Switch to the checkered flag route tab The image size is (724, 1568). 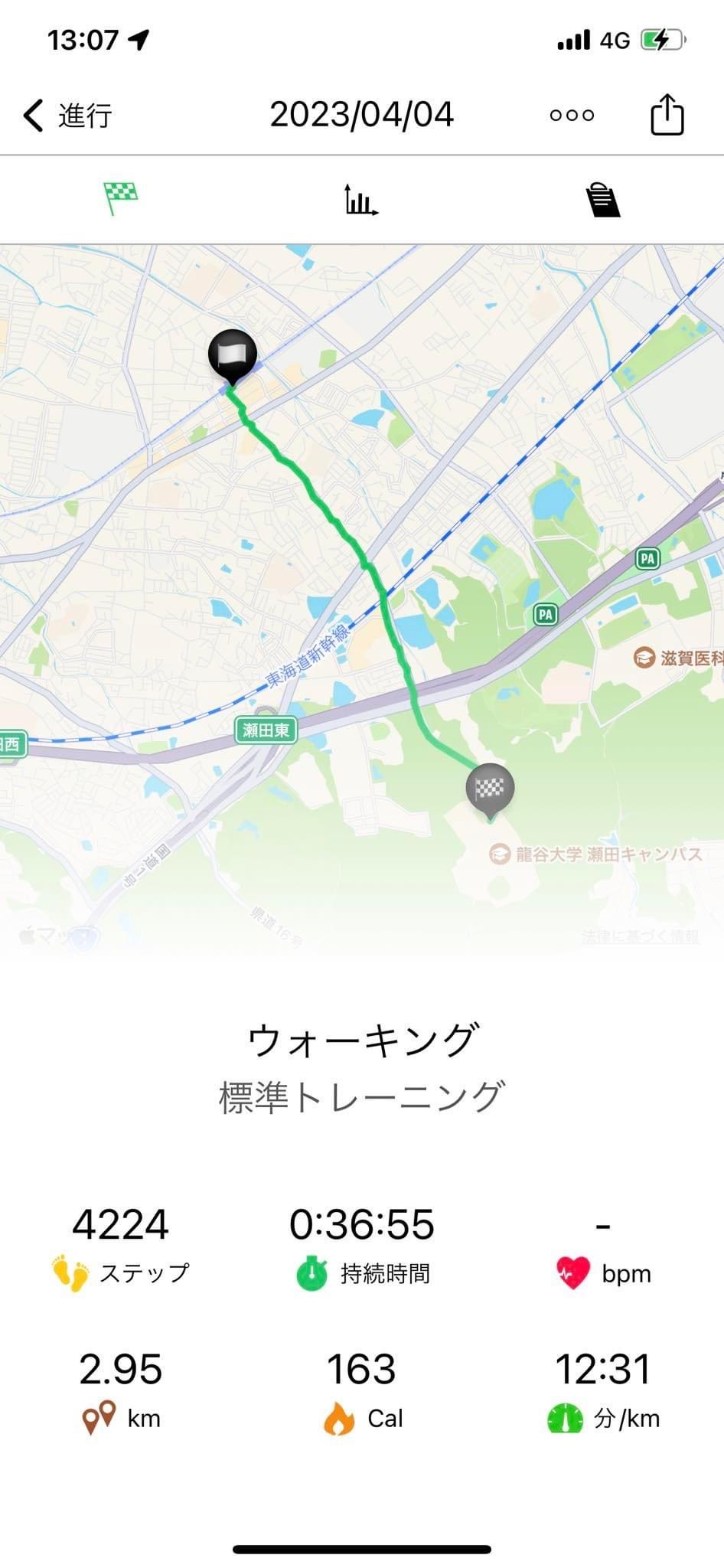click(120, 199)
